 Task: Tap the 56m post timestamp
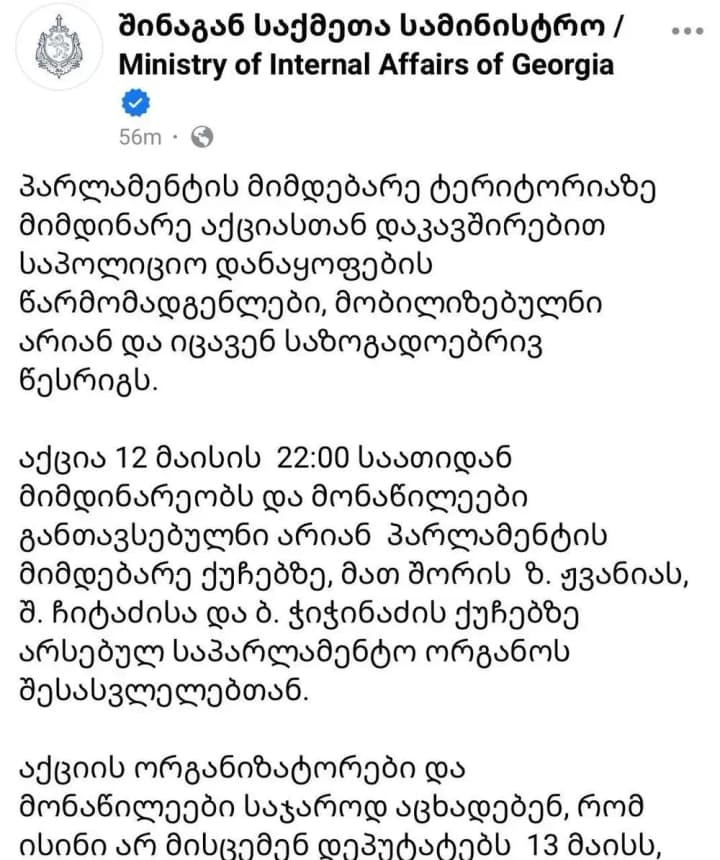(139, 138)
